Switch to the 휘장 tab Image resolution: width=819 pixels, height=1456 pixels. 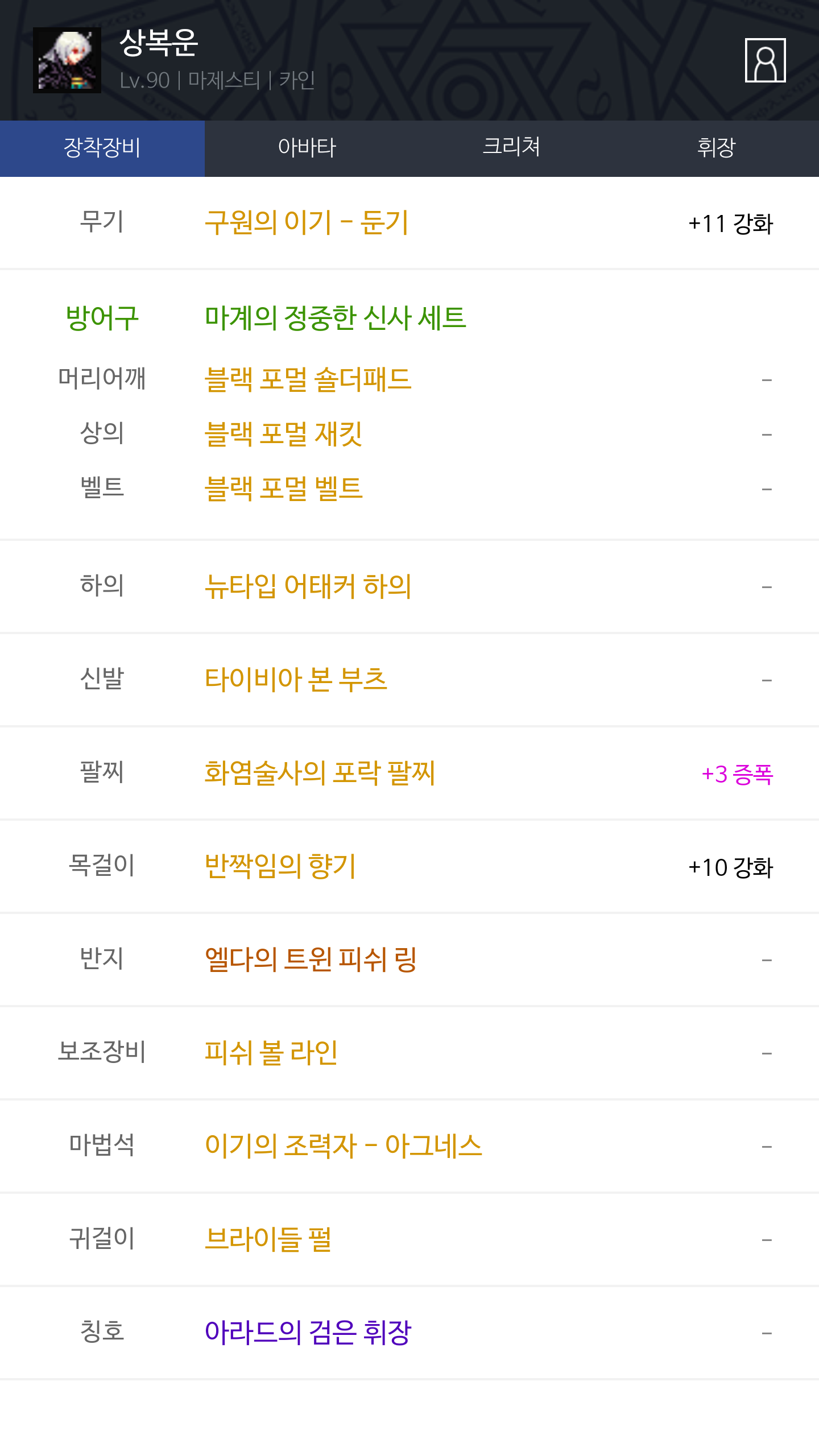pyautogui.click(x=717, y=148)
